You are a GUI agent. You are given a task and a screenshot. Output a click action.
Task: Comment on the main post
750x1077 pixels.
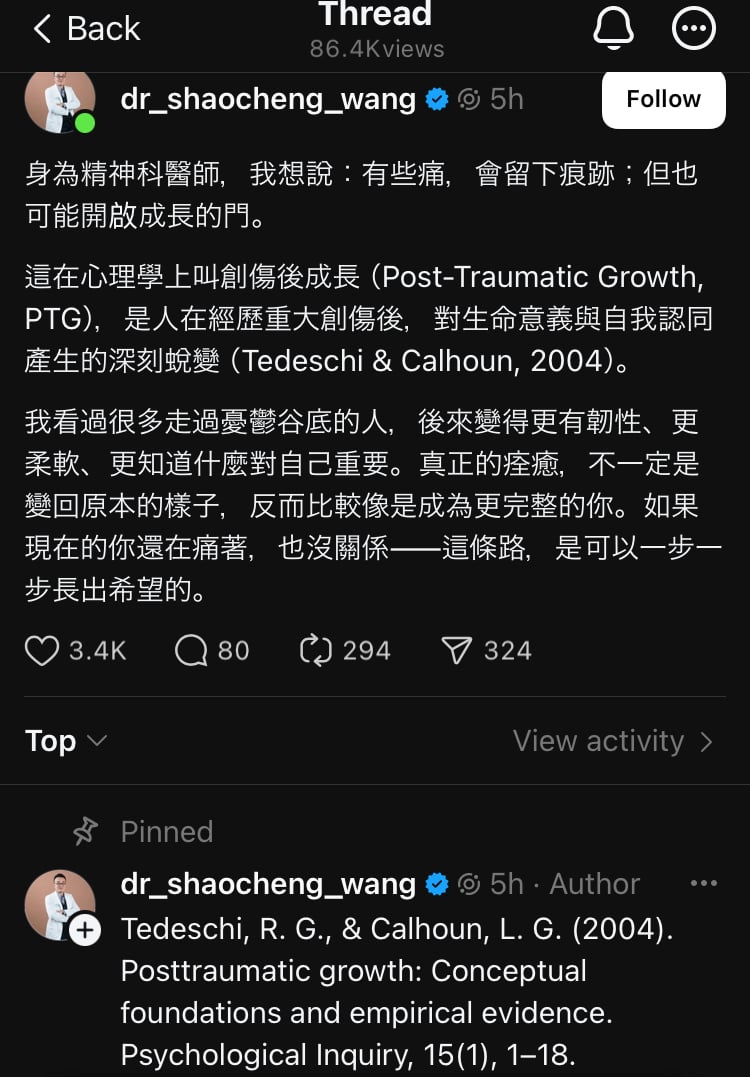tap(191, 651)
